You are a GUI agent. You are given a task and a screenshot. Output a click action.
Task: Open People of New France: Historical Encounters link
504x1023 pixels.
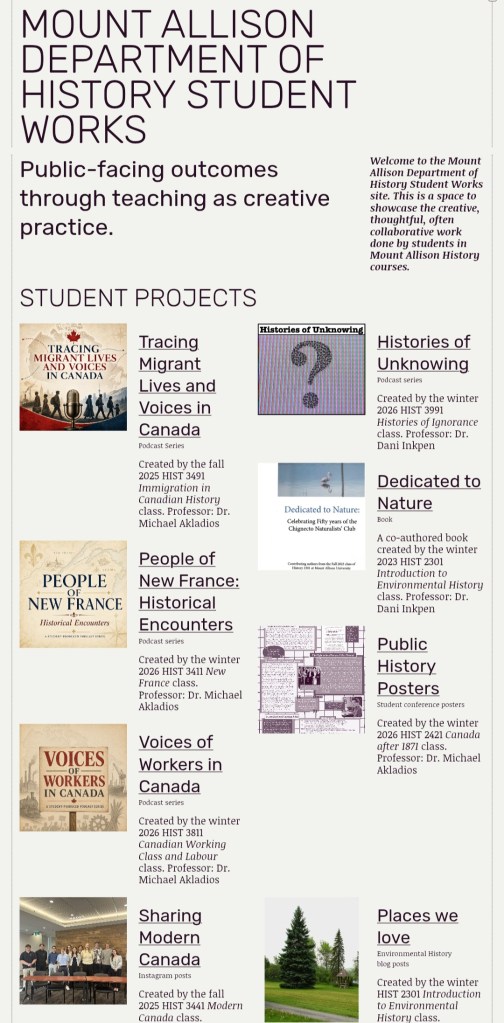coord(188,591)
